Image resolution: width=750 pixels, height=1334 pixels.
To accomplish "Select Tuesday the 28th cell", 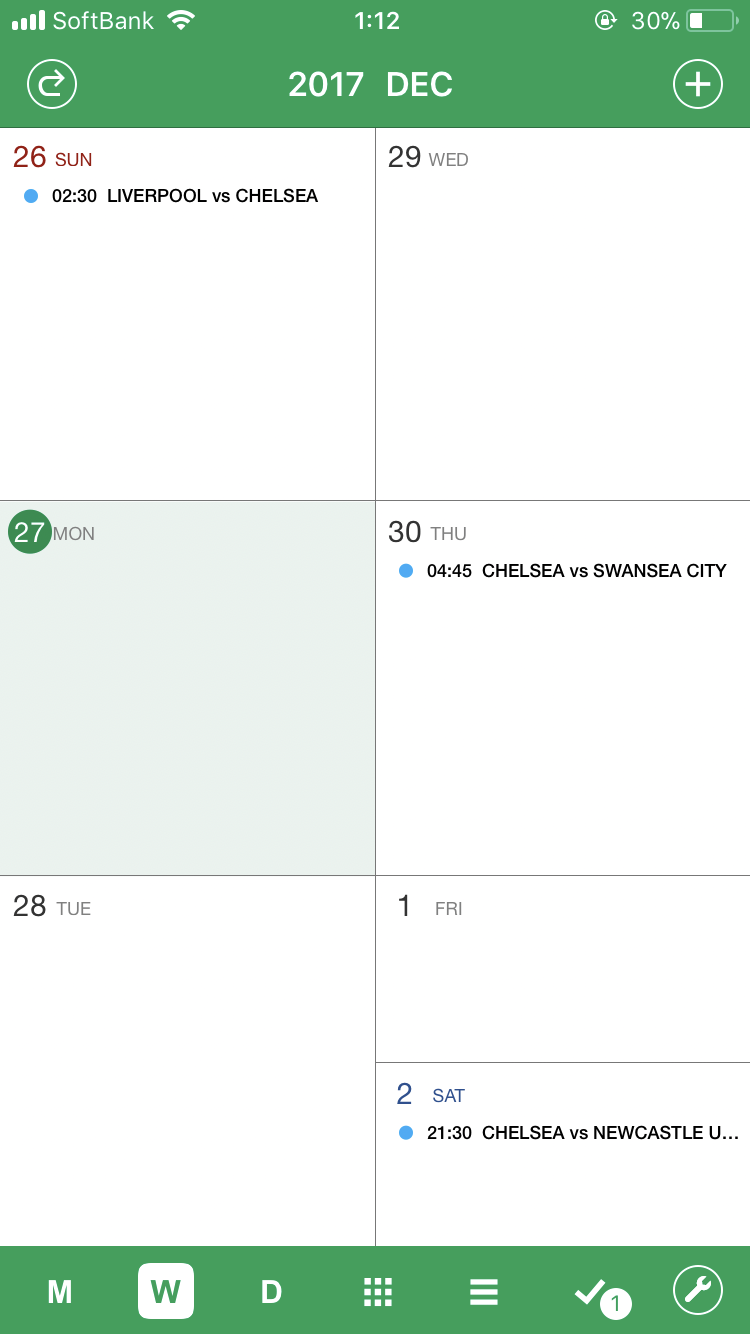I will pyautogui.click(x=187, y=1070).
